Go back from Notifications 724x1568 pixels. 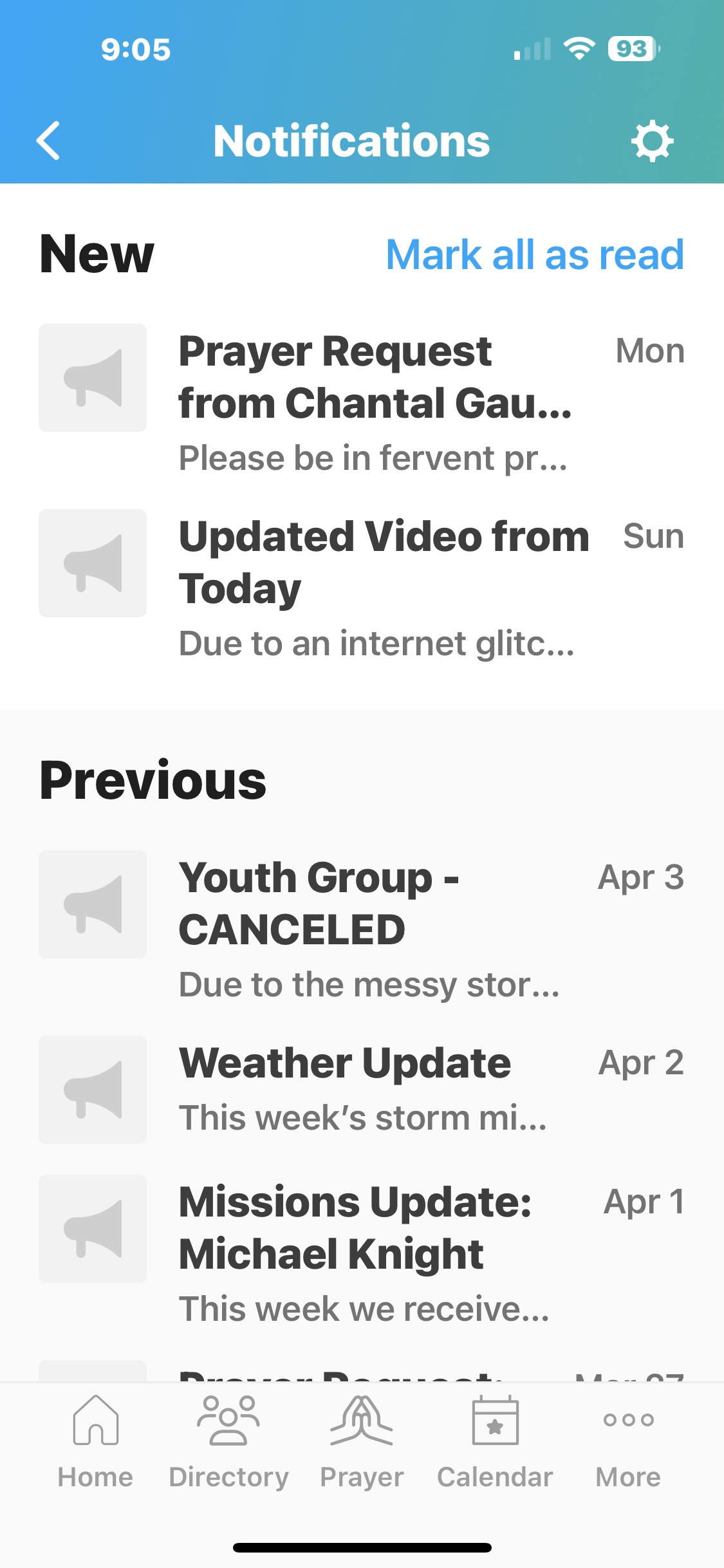click(x=48, y=140)
